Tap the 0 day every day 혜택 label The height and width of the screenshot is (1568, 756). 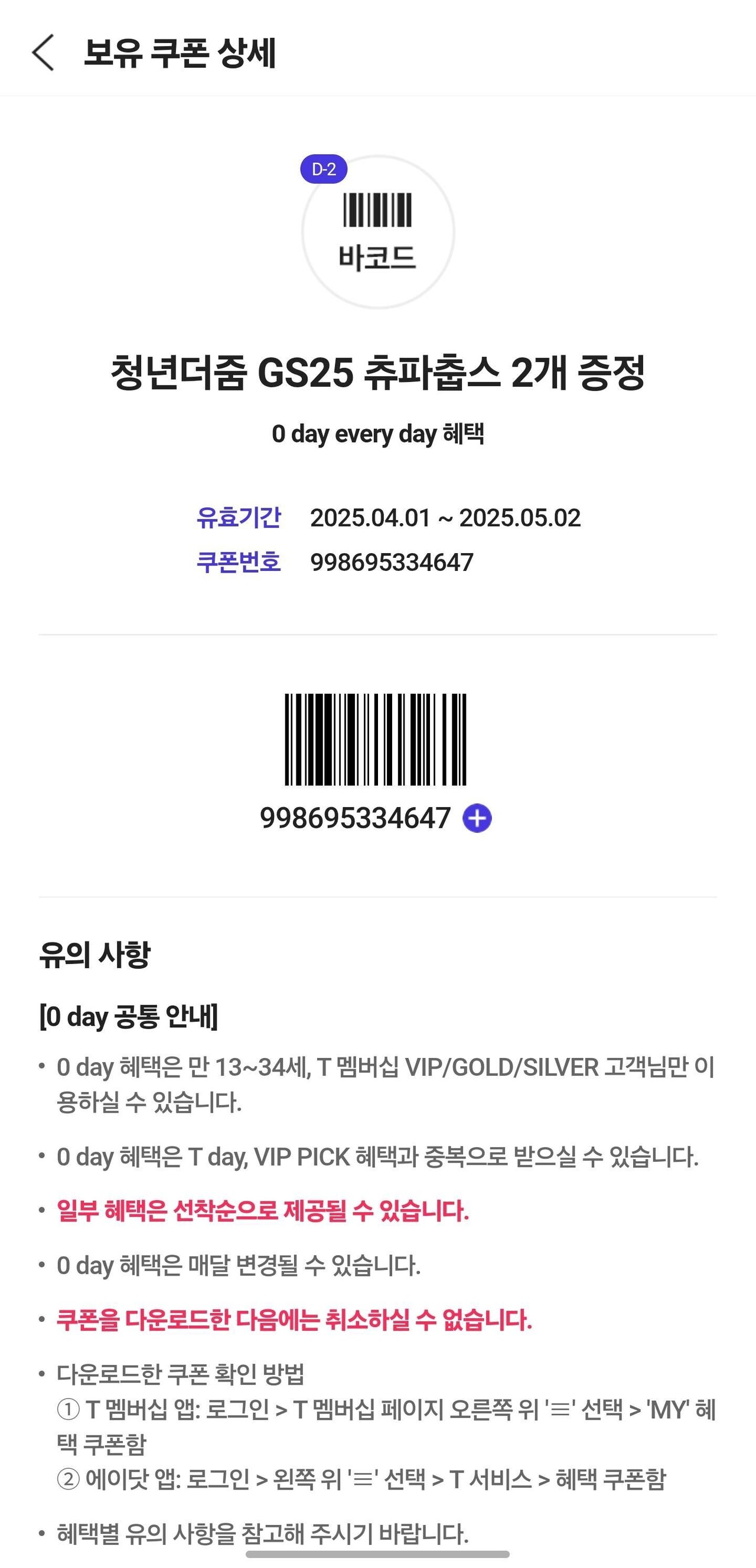tap(377, 434)
